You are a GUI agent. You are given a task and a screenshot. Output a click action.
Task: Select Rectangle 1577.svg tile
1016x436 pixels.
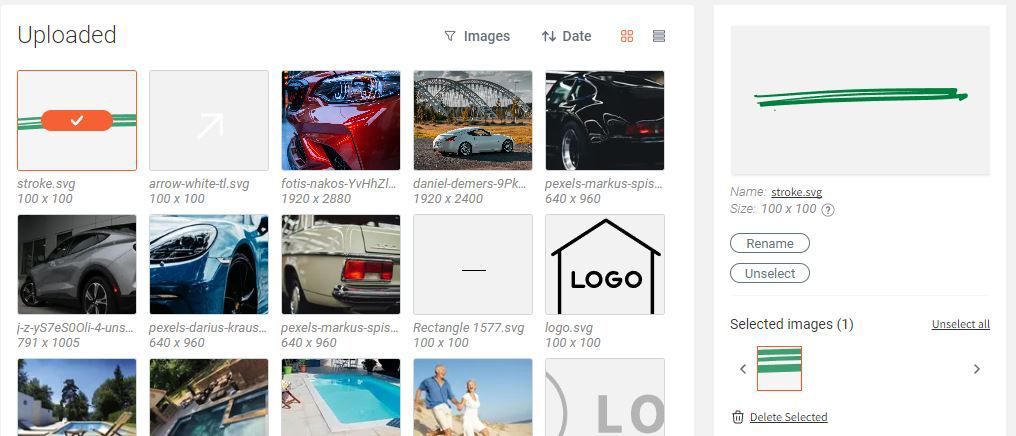(x=473, y=264)
